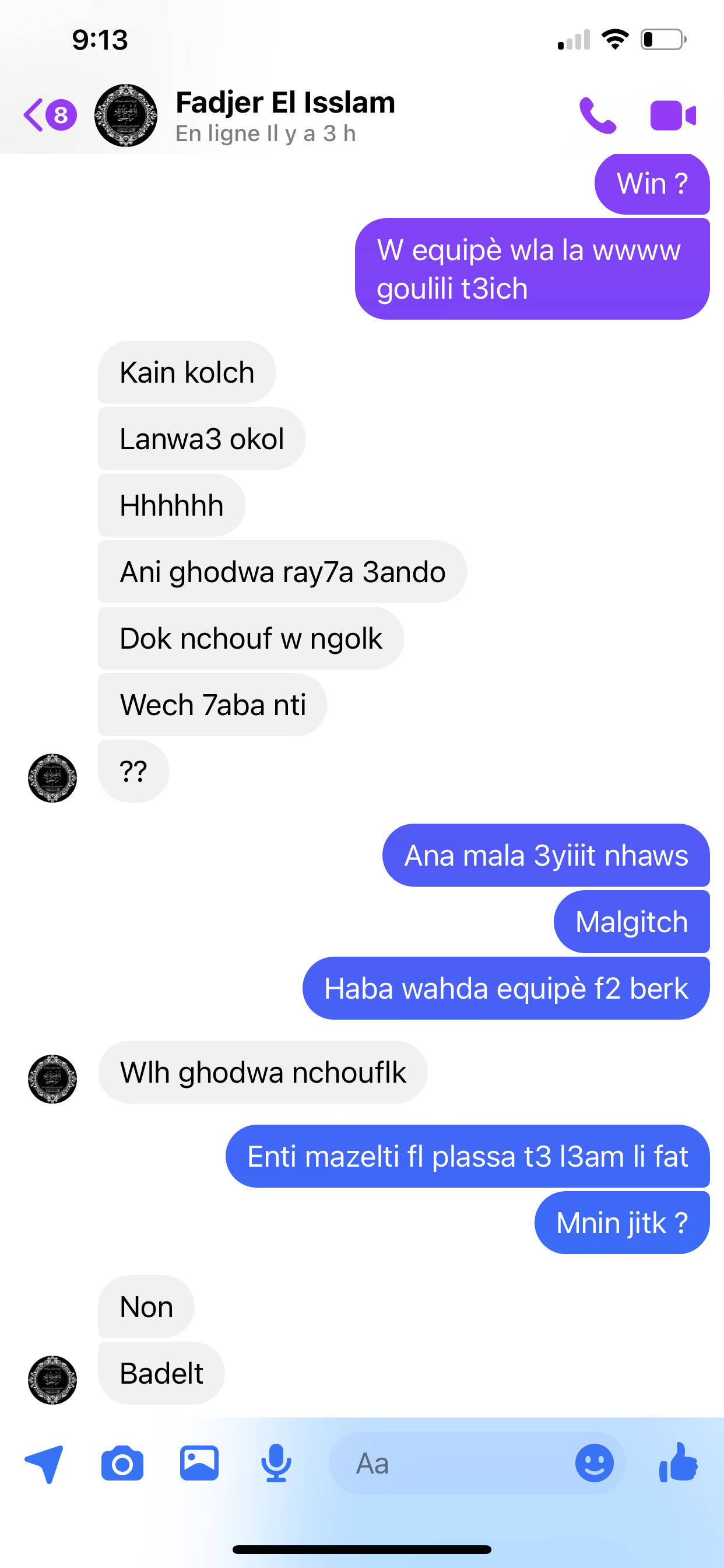This screenshot has width=724, height=1568.
Task: Open the photo gallery picker
Action: [199, 1462]
